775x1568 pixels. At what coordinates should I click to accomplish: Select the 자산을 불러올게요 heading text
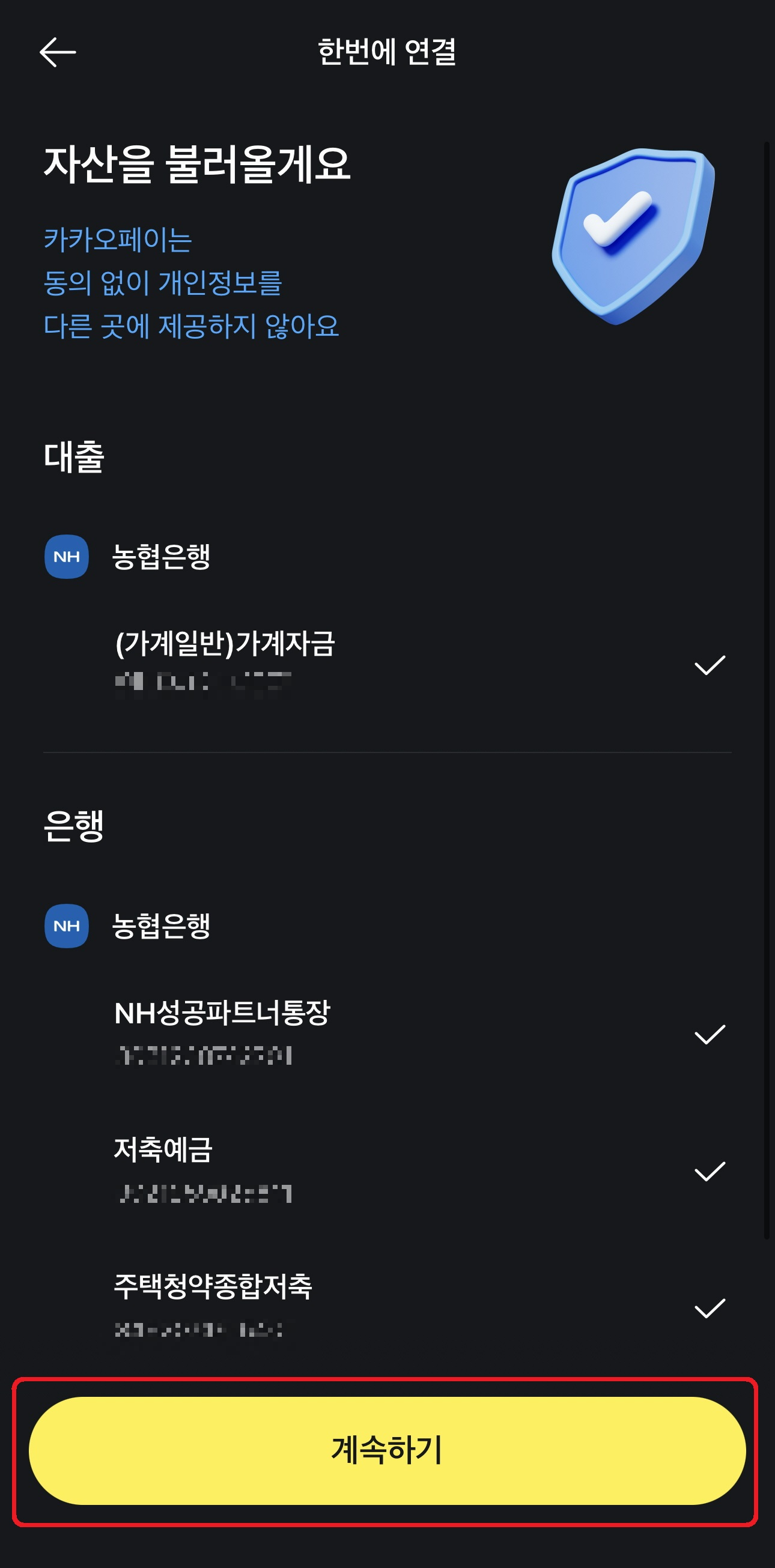tap(201, 166)
